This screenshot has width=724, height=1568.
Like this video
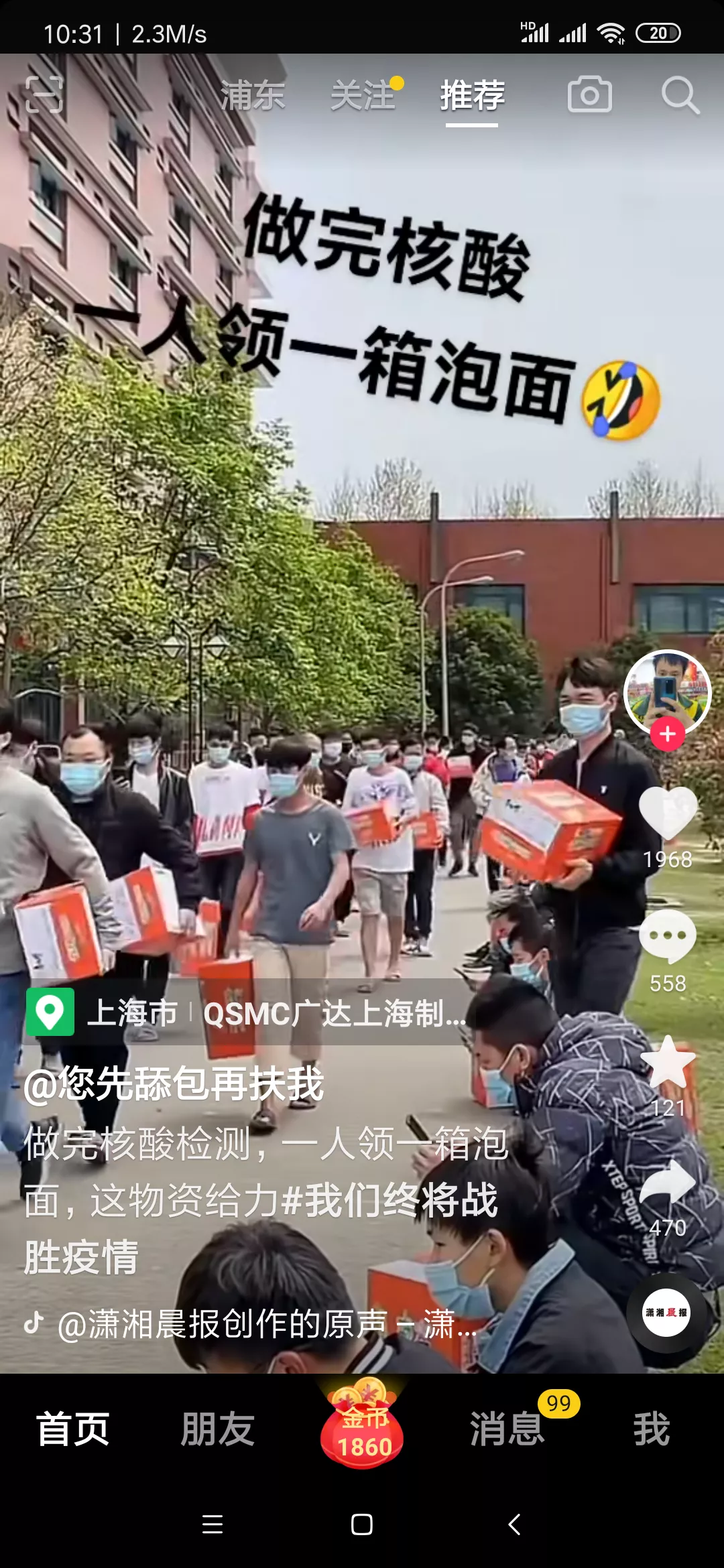tap(668, 813)
